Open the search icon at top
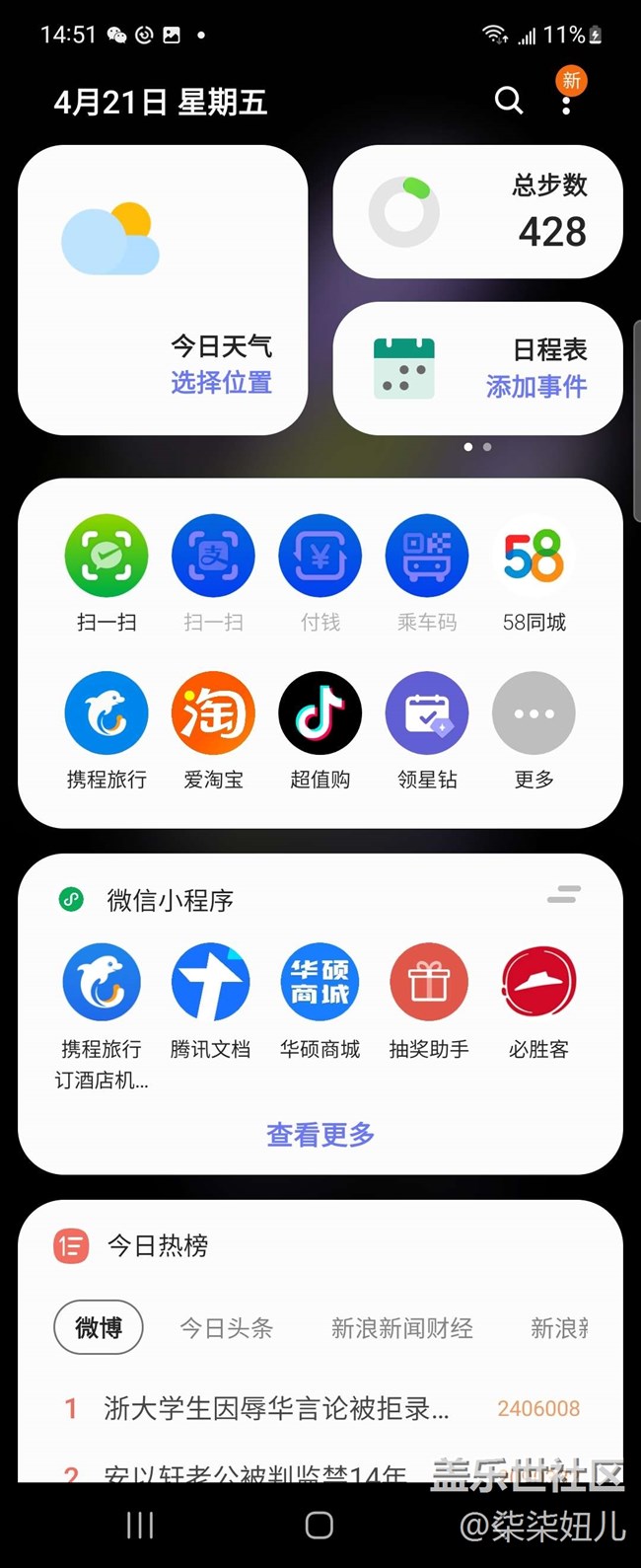 [508, 100]
